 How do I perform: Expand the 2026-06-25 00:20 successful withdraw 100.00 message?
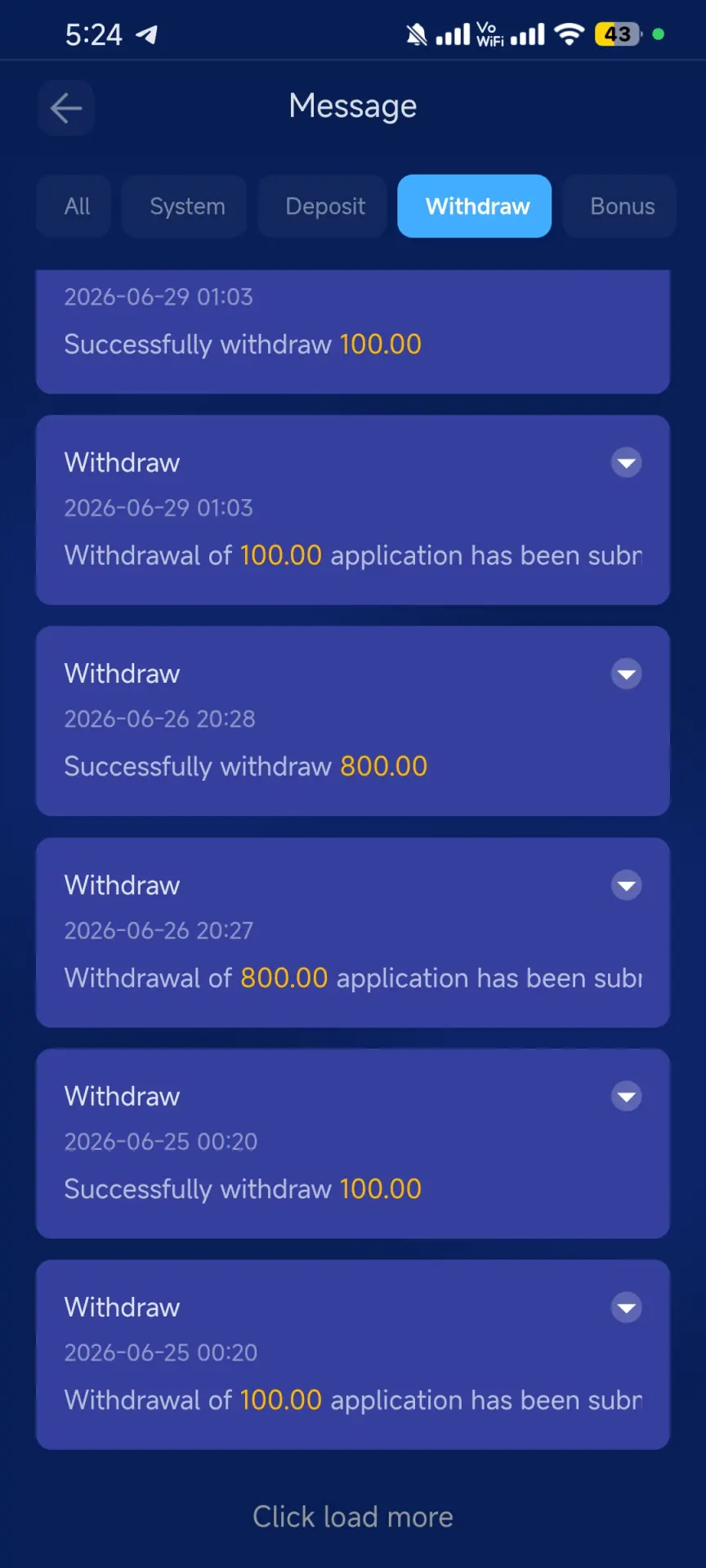tap(627, 1096)
